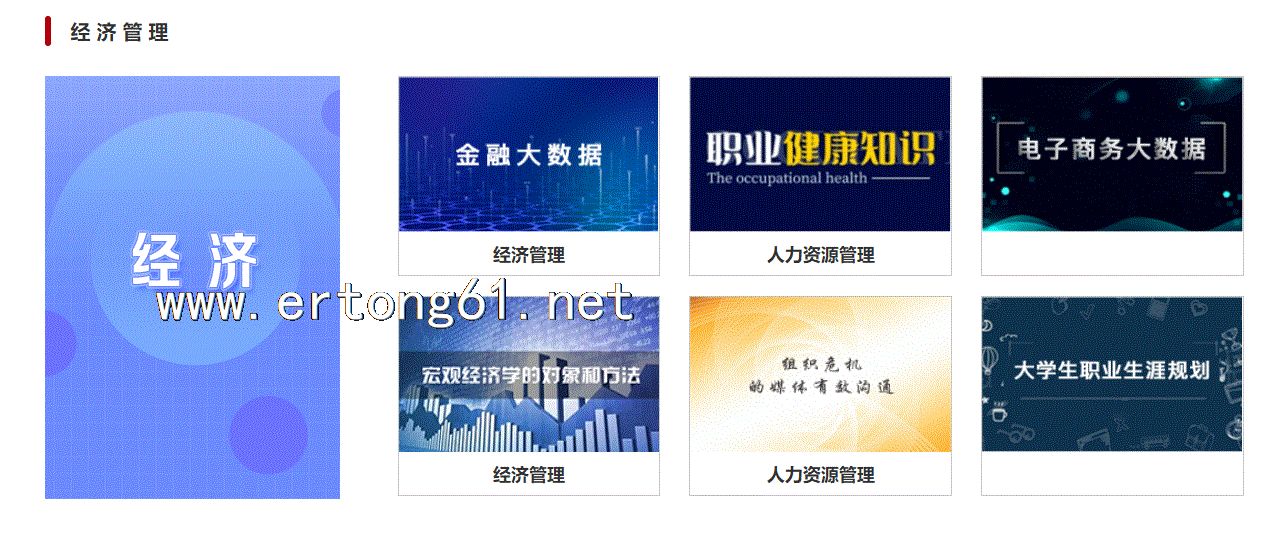Open the 组织危机的媒体有效沟通 course card
1273x537 pixels.
(820, 375)
